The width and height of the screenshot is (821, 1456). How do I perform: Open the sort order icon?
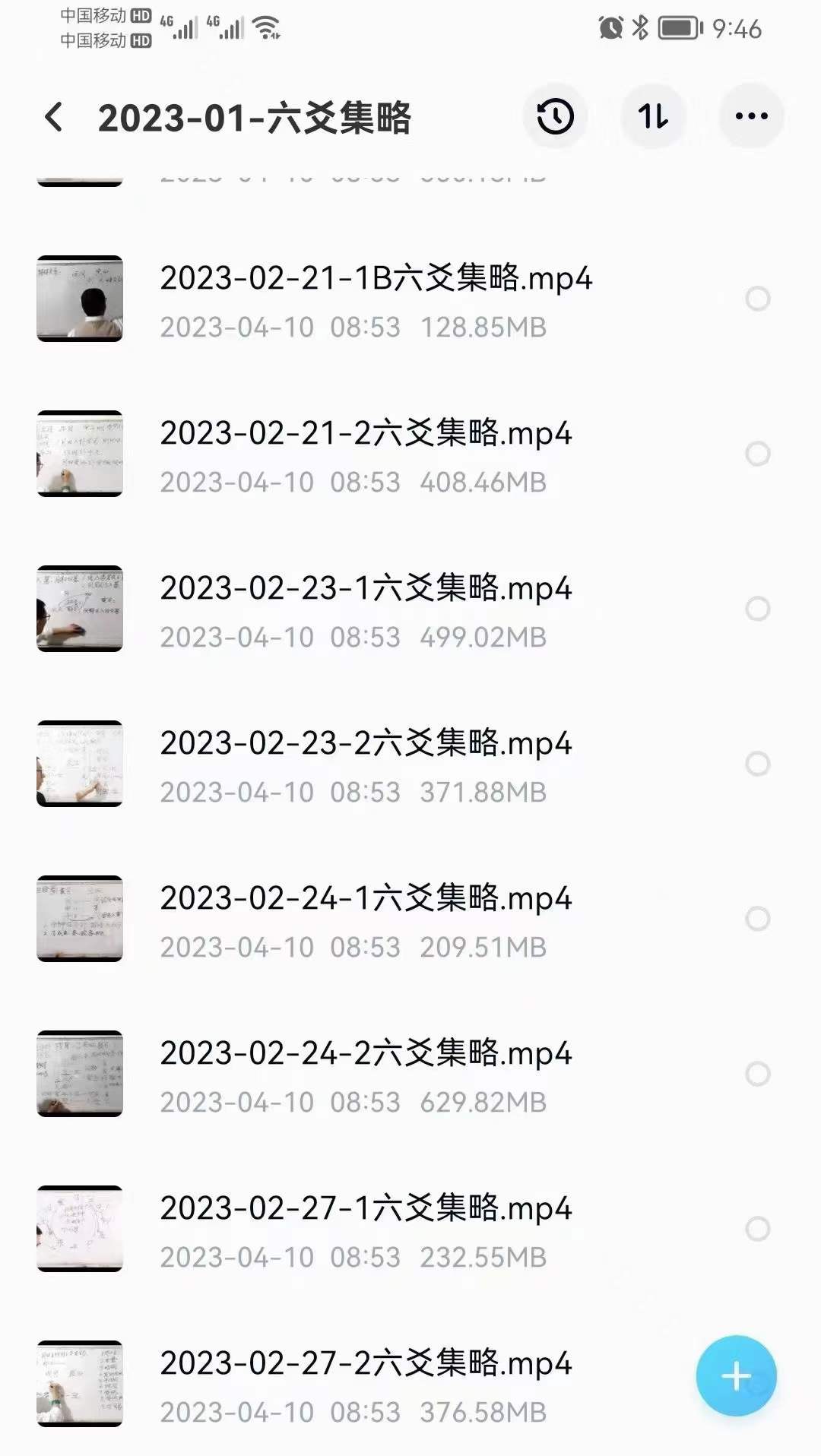[x=653, y=116]
